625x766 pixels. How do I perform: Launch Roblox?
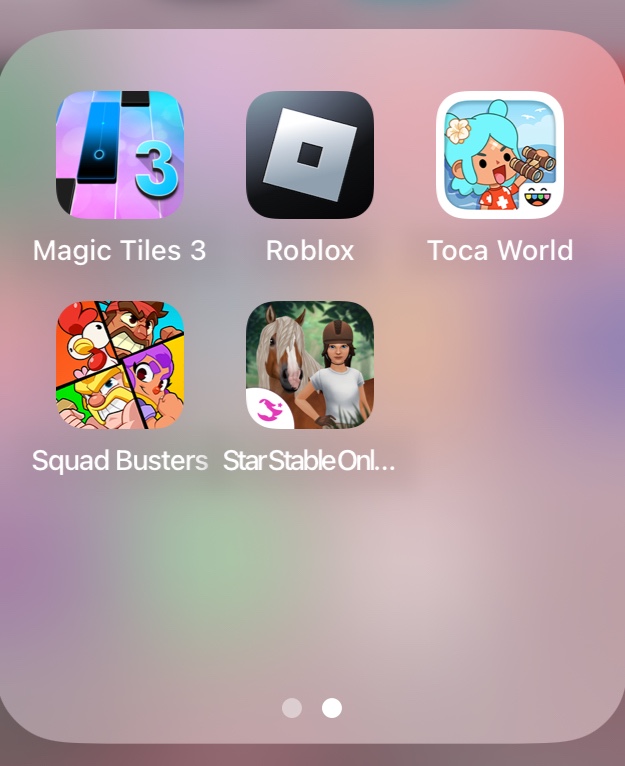click(x=310, y=155)
